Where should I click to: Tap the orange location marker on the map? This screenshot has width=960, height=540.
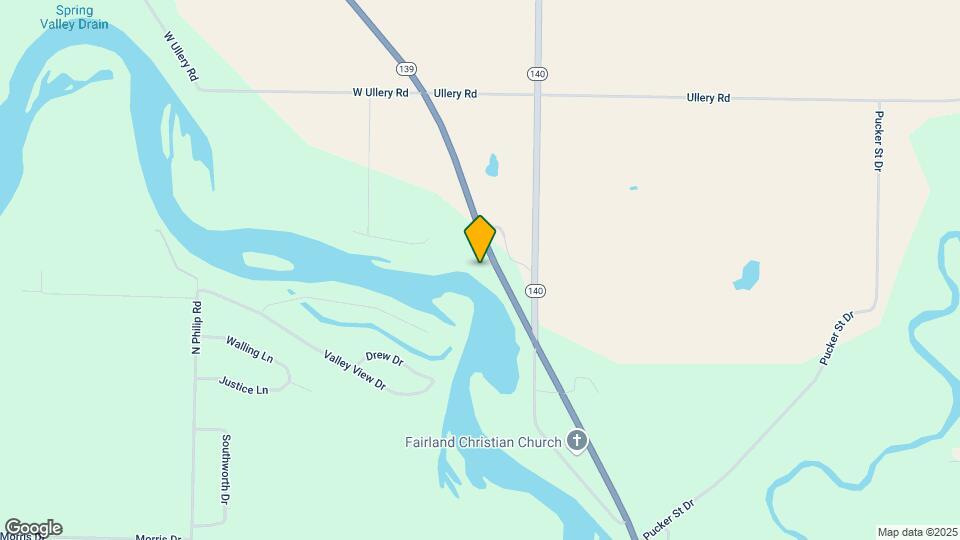pos(479,238)
